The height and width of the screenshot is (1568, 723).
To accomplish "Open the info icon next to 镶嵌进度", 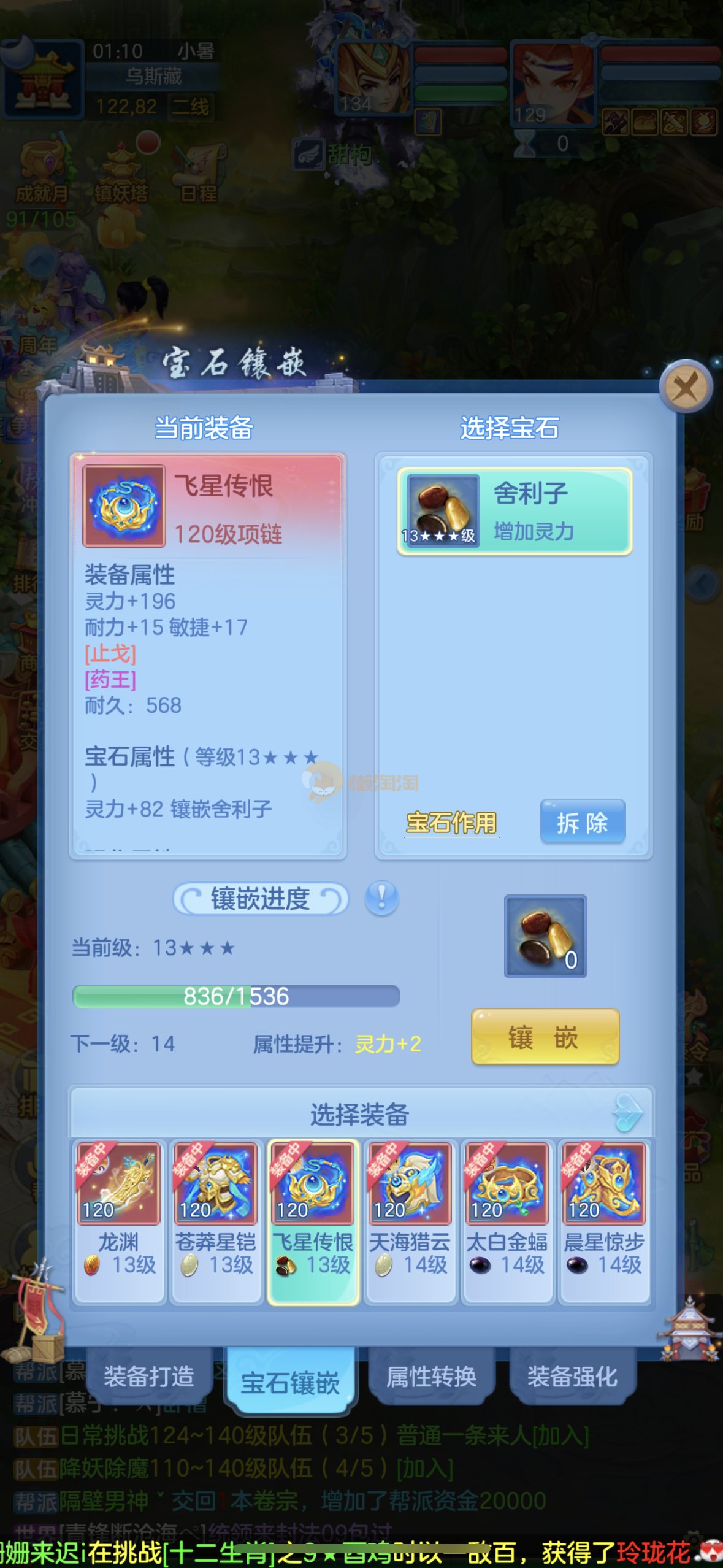I will (x=381, y=898).
